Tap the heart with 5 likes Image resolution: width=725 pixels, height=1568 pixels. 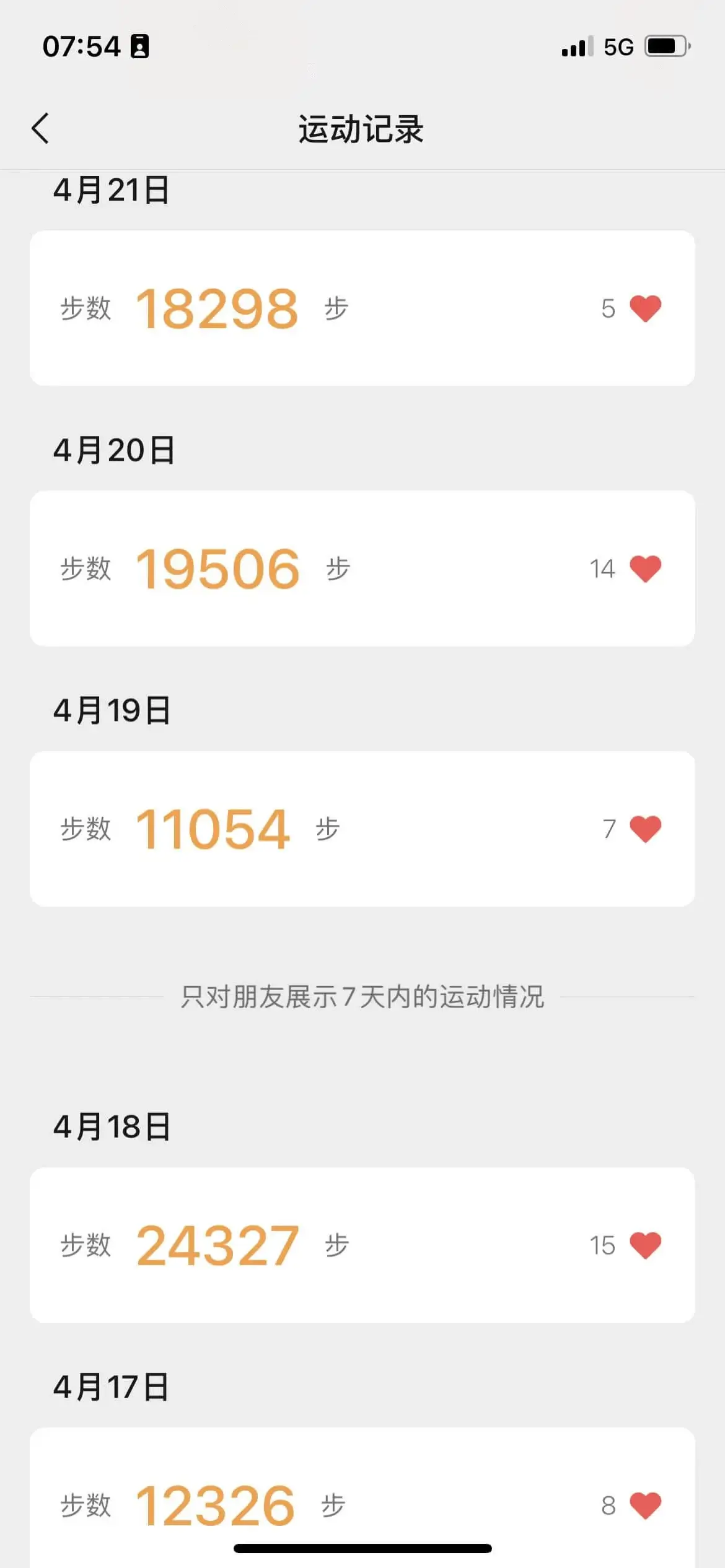(x=645, y=308)
